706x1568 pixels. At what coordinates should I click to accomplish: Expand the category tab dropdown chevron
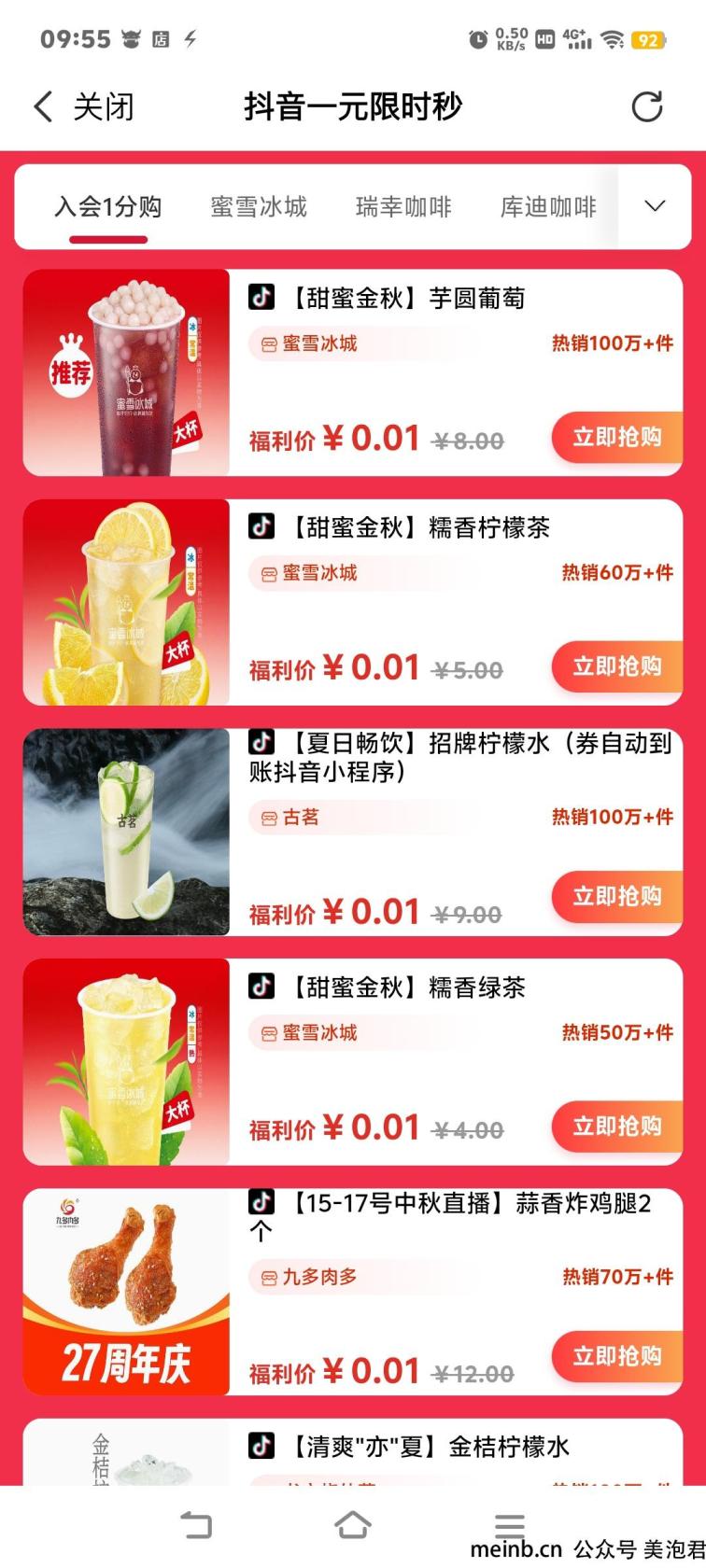tap(655, 206)
